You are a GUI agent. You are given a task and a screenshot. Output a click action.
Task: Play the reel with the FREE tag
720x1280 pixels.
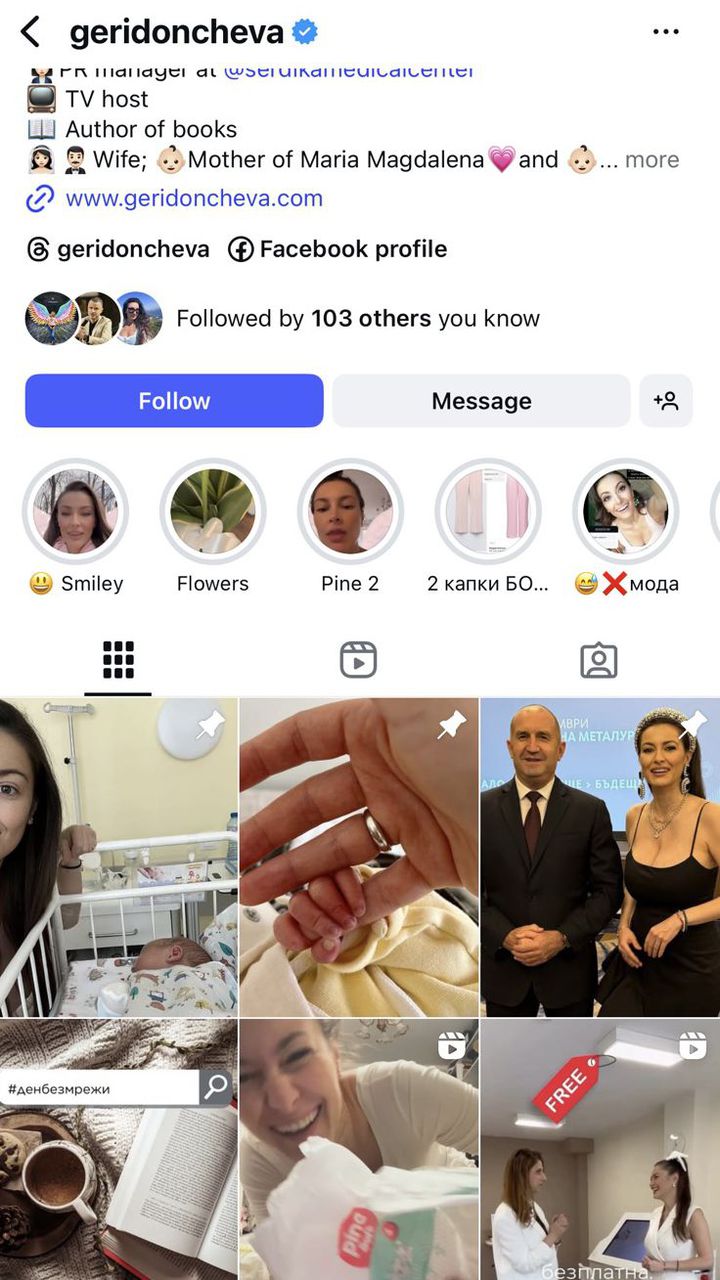(x=600, y=1150)
